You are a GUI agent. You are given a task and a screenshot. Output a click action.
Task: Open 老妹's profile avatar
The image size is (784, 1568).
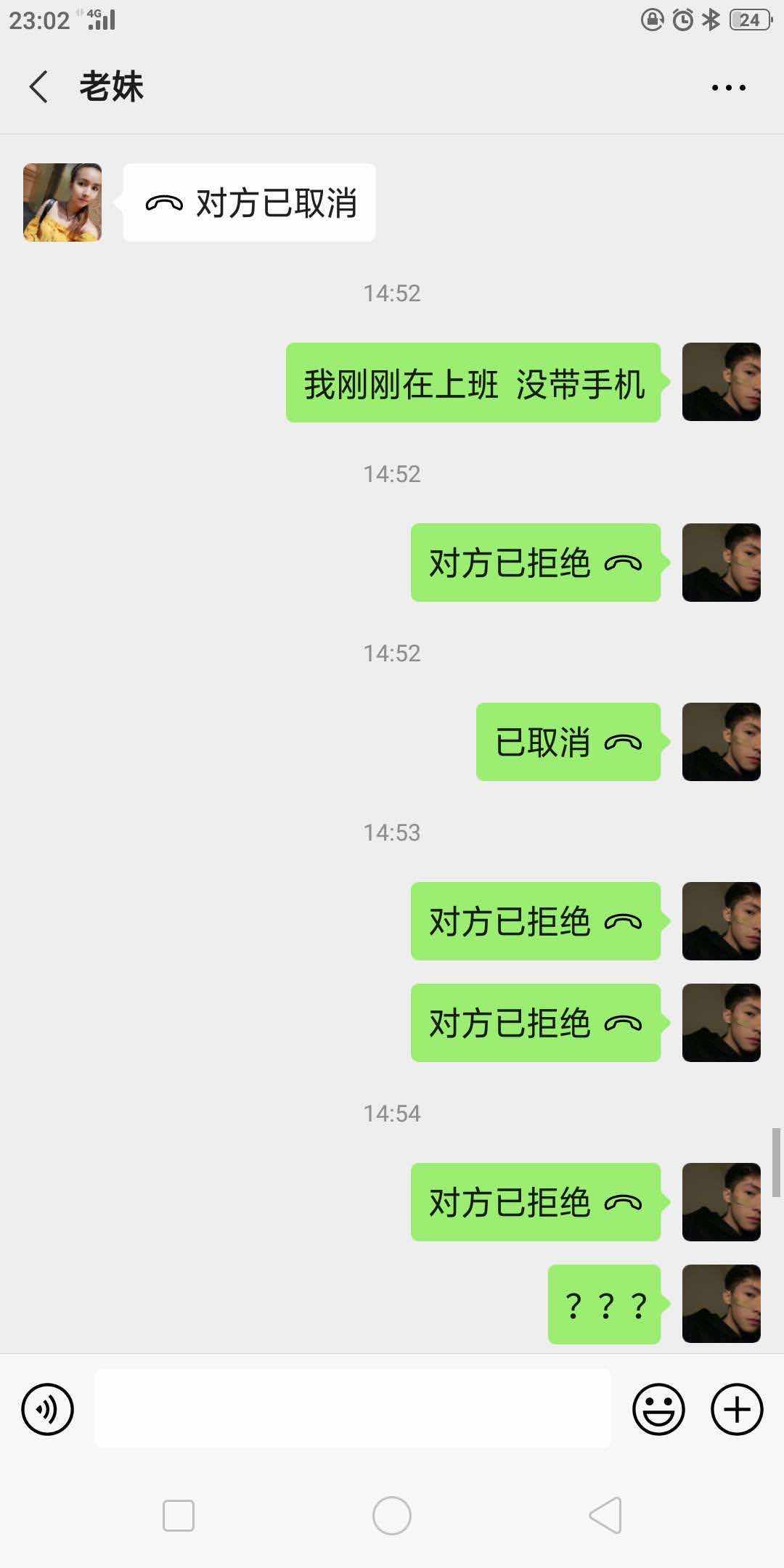62,203
